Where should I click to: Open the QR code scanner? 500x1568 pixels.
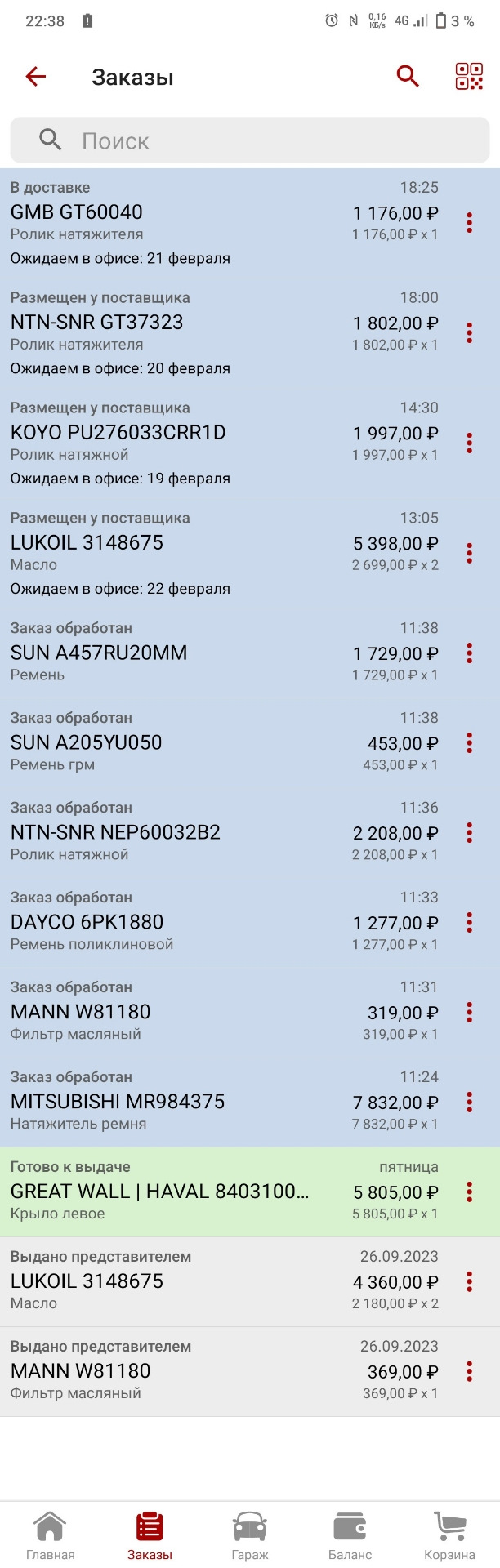click(469, 77)
